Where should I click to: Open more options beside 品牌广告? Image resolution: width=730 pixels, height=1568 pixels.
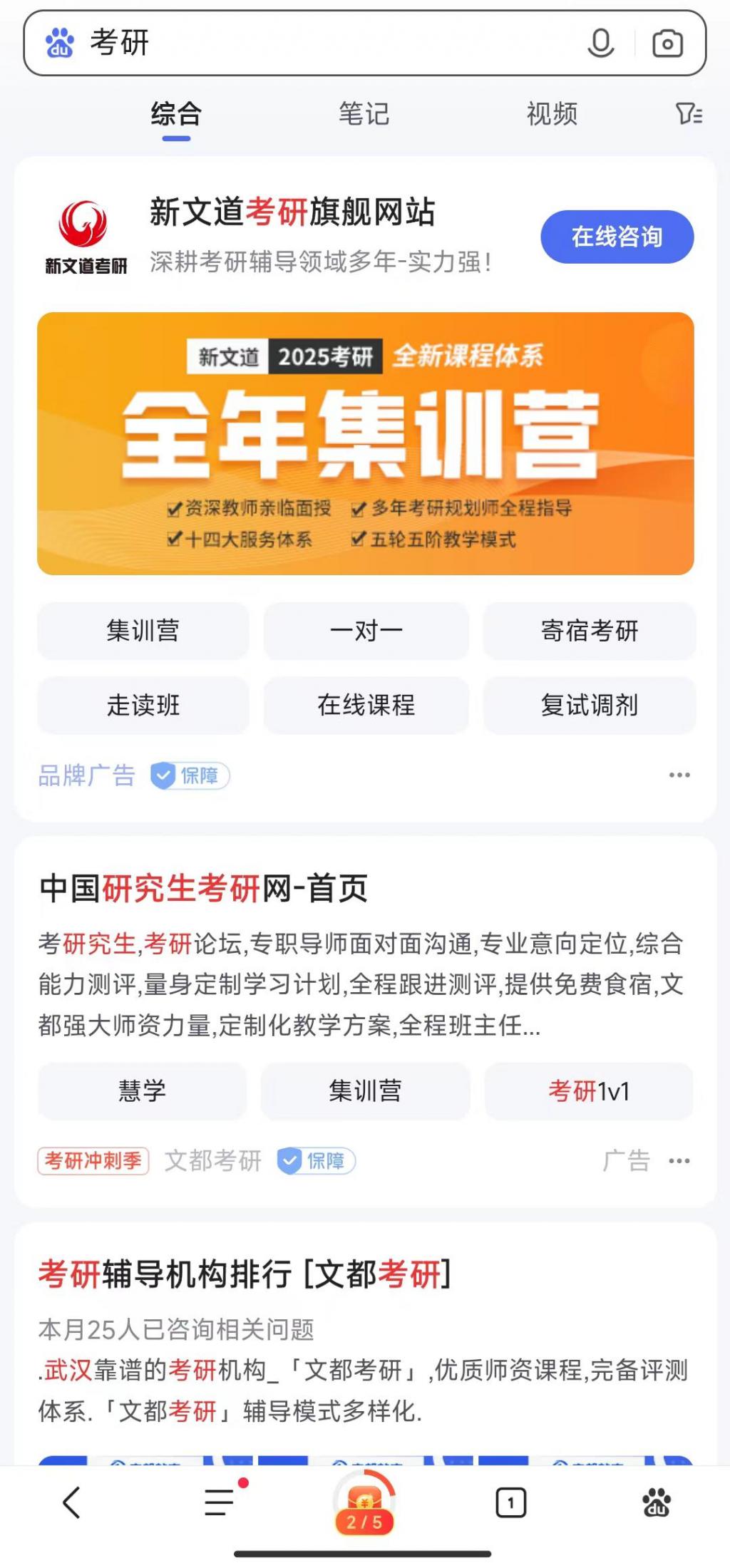coord(679,775)
